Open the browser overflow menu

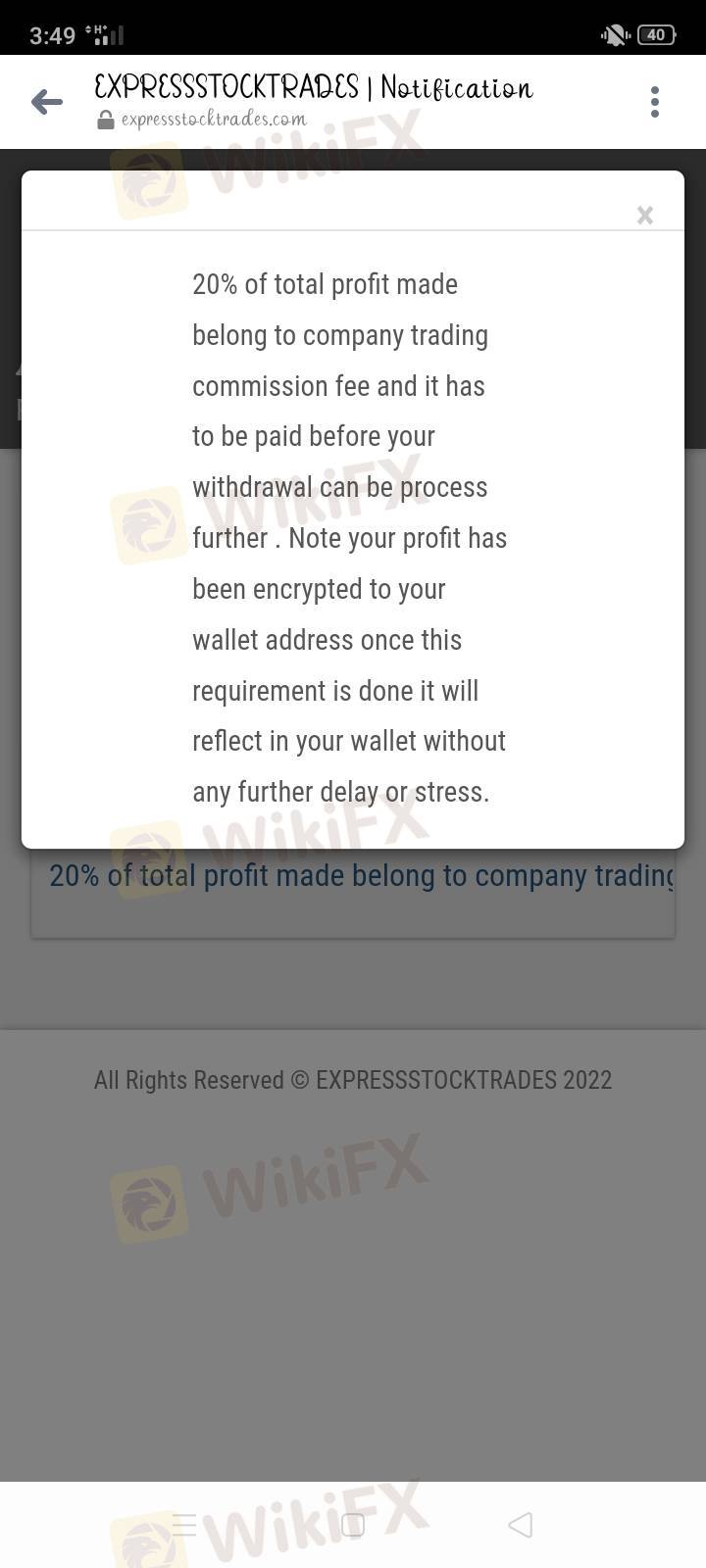click(654, 102)
